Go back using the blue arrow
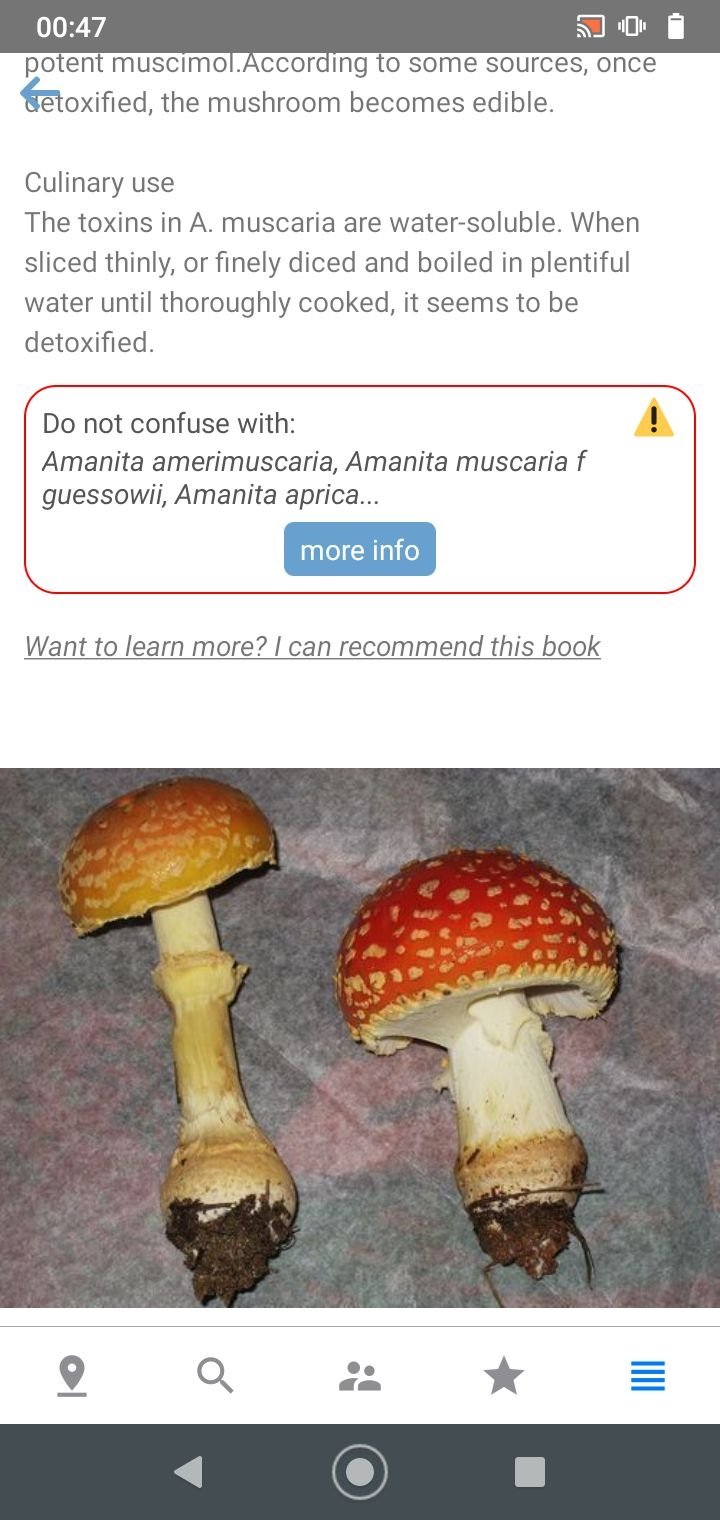The width and height of the screenshot is (720, 1520). [40, 94]
